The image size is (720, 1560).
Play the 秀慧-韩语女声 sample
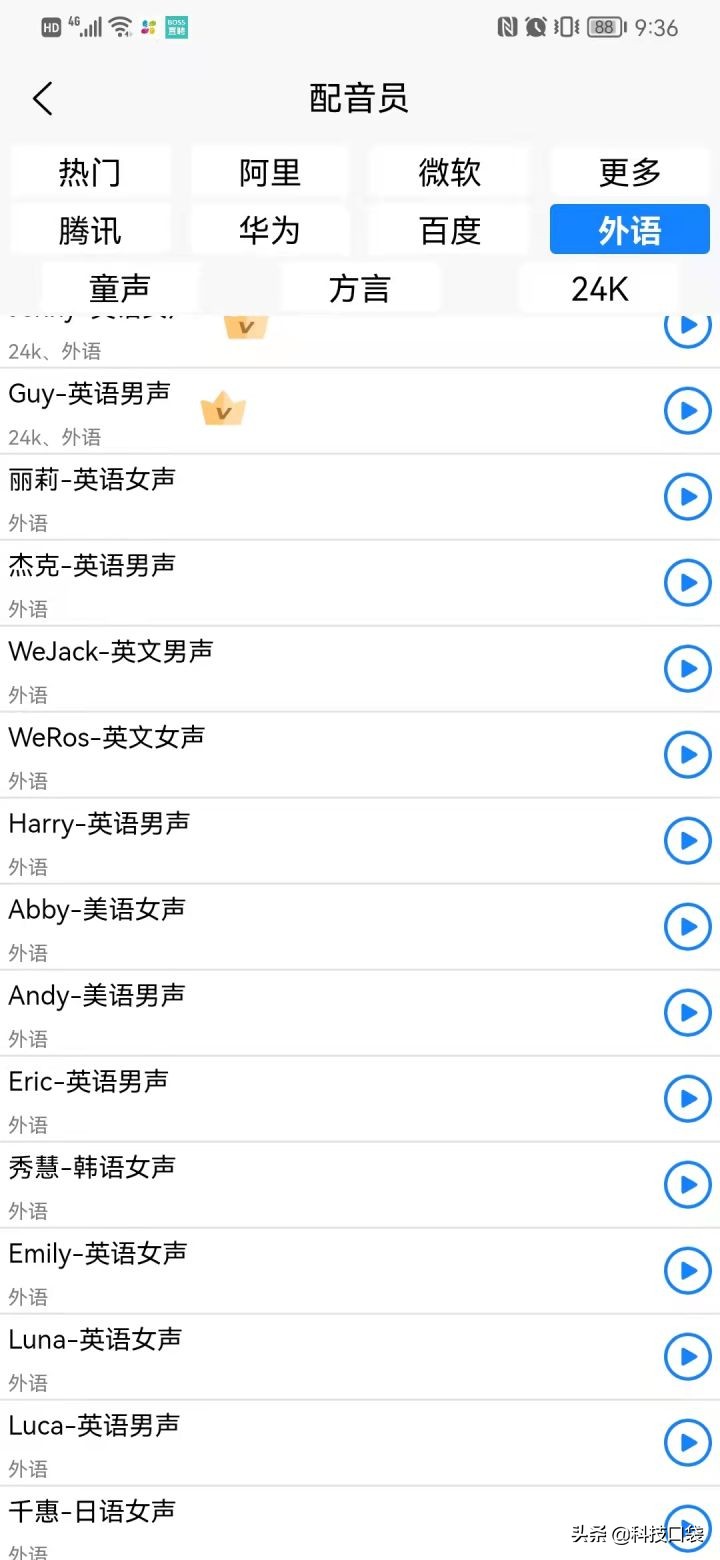(687, 1184)
